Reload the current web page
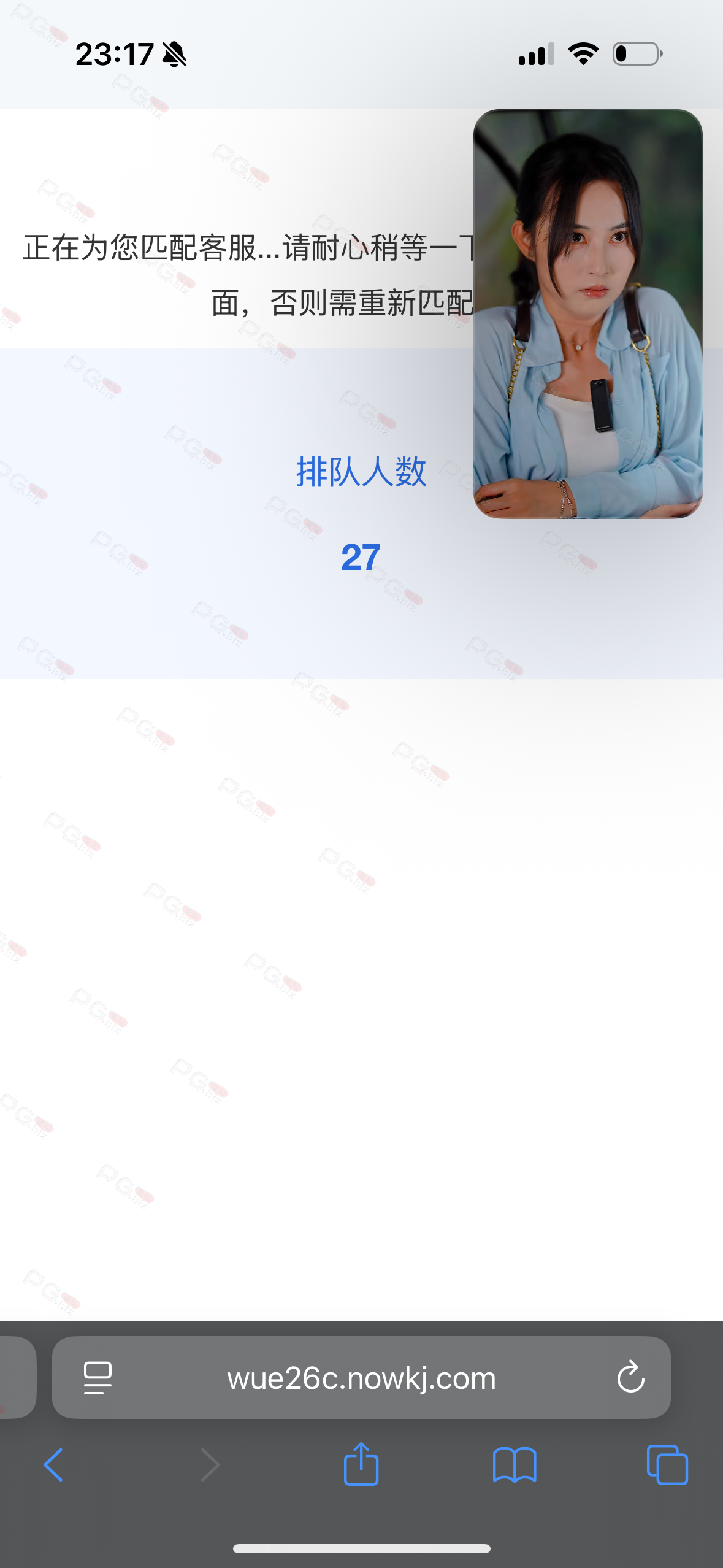This screenshot has width=723, height=1568. [630, 1378]
